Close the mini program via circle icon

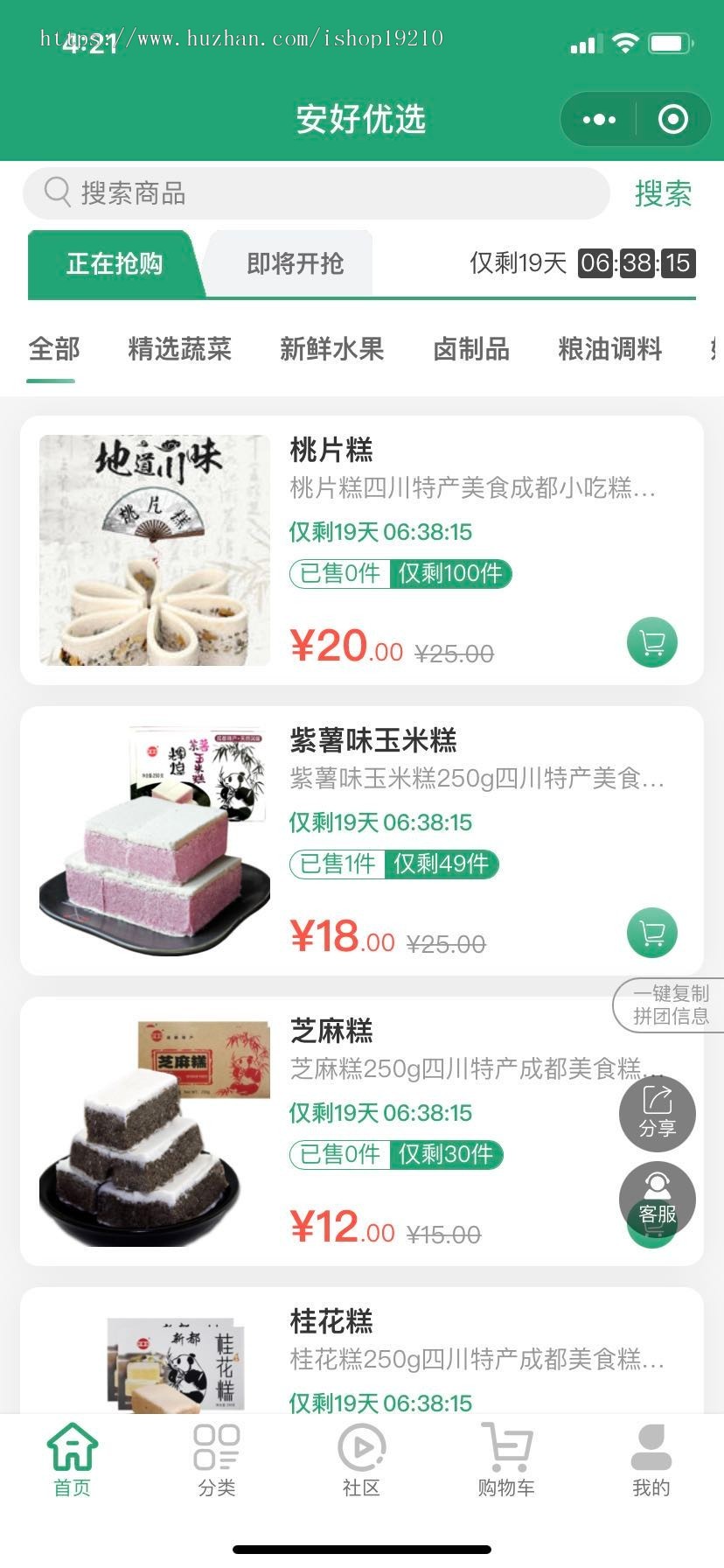(672, 120)
